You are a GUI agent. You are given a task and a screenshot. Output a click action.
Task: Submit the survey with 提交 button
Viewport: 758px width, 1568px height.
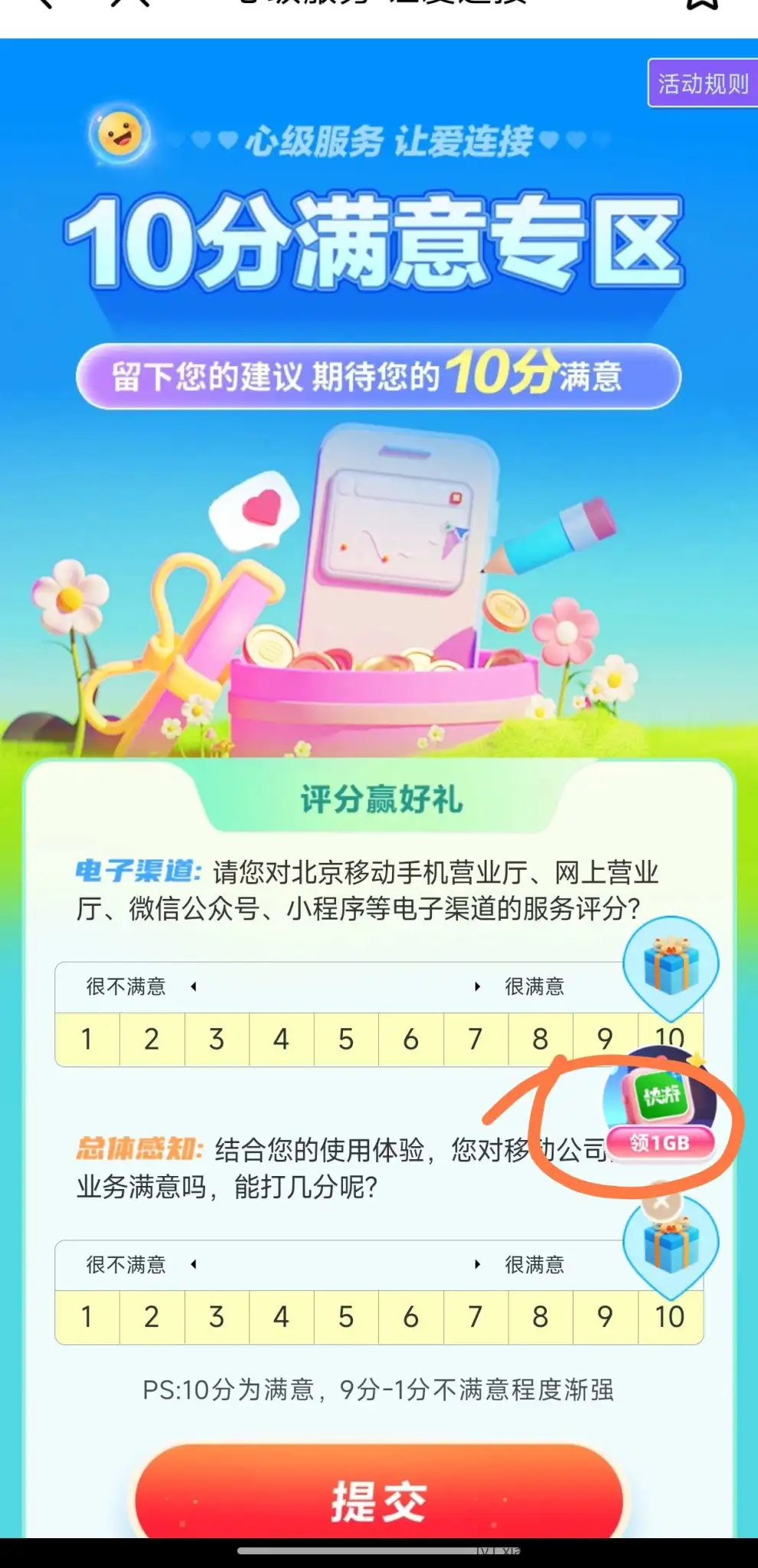coord(378,1499)
